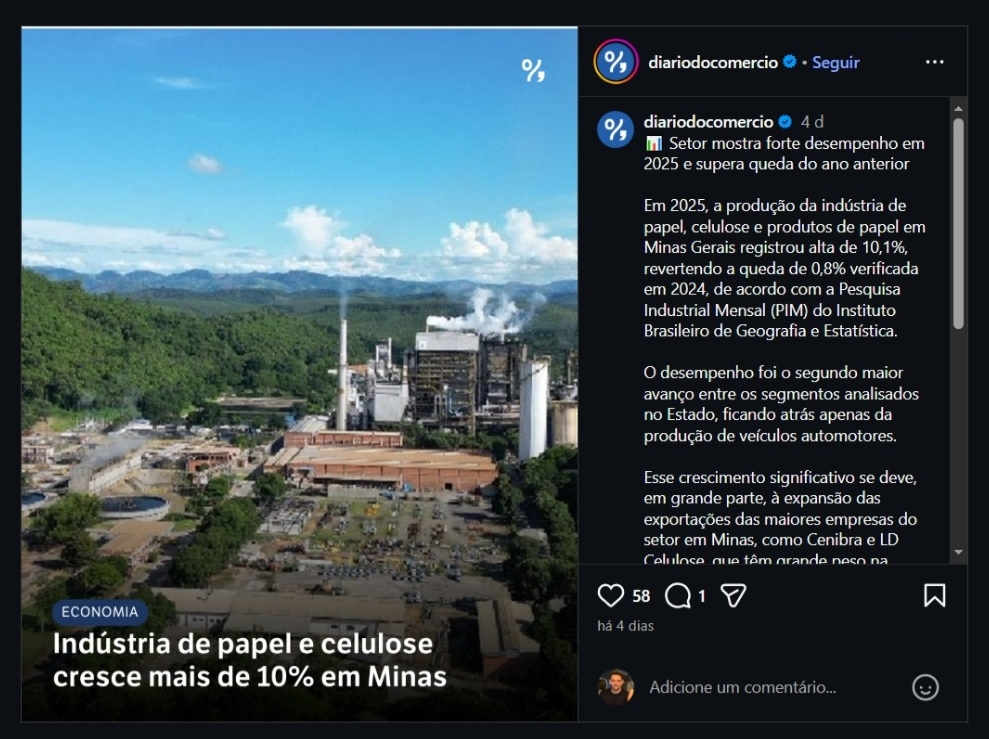The height and width of the screenshot is (739, 989).
Task: Open the comments via the speech bubble icon
Action: click(678, 596)
